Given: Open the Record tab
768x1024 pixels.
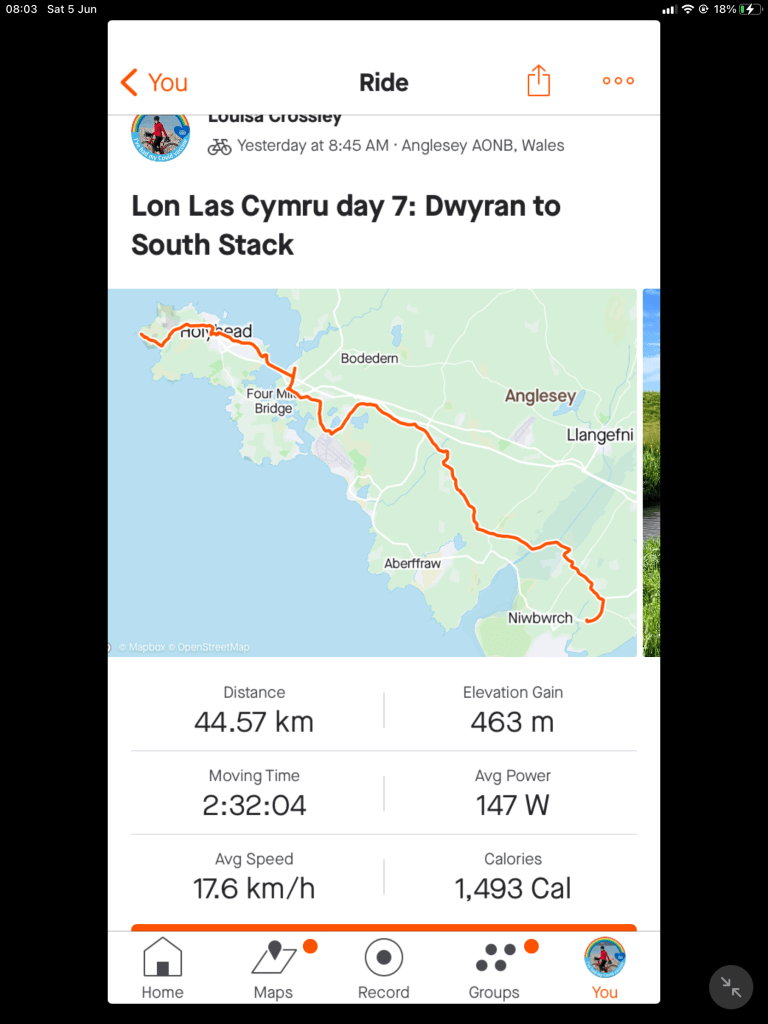Looking at the screenshot, I should (x=384, y=968).
